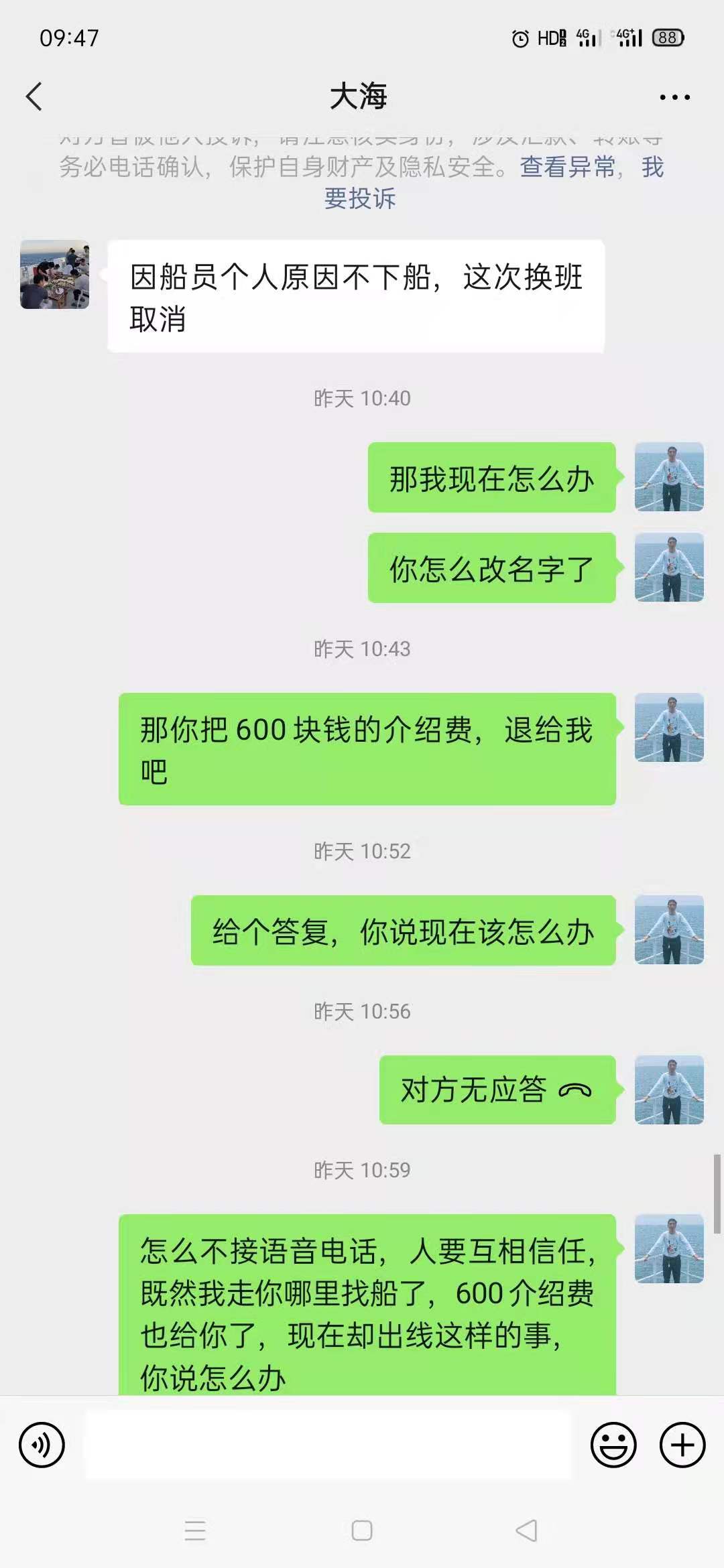Tap the system home button

(362, 1530)
